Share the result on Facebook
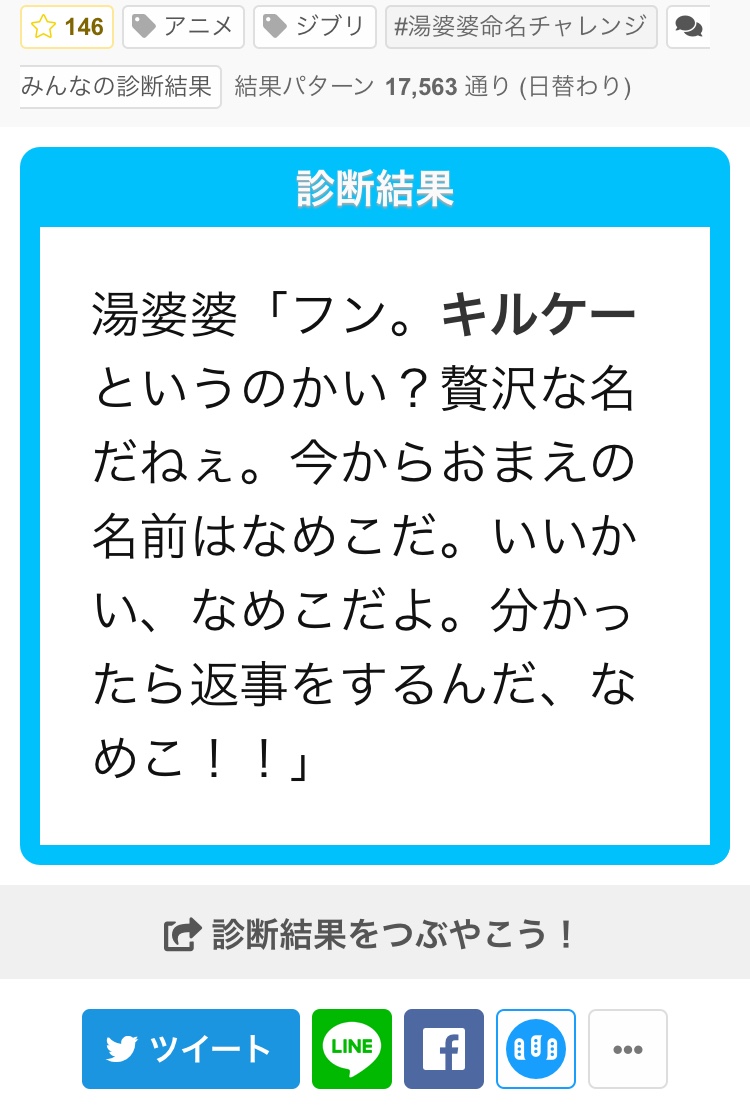 click(444, 1049)
